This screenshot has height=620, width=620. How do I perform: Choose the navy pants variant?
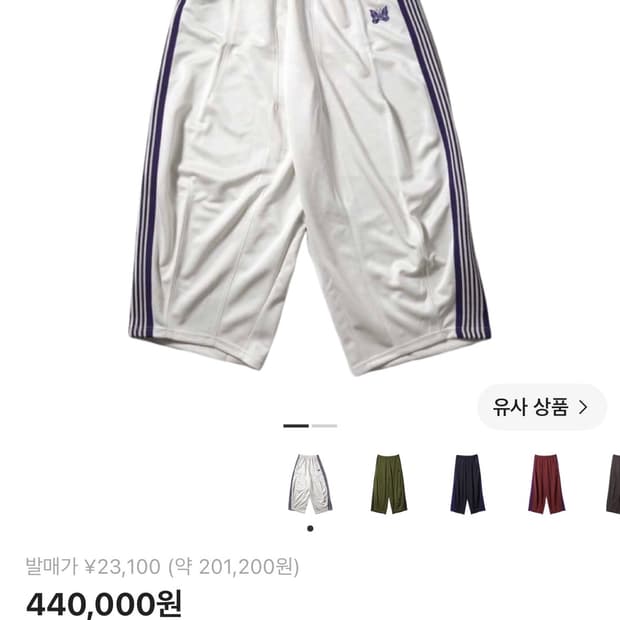click(x=467, y=484)
